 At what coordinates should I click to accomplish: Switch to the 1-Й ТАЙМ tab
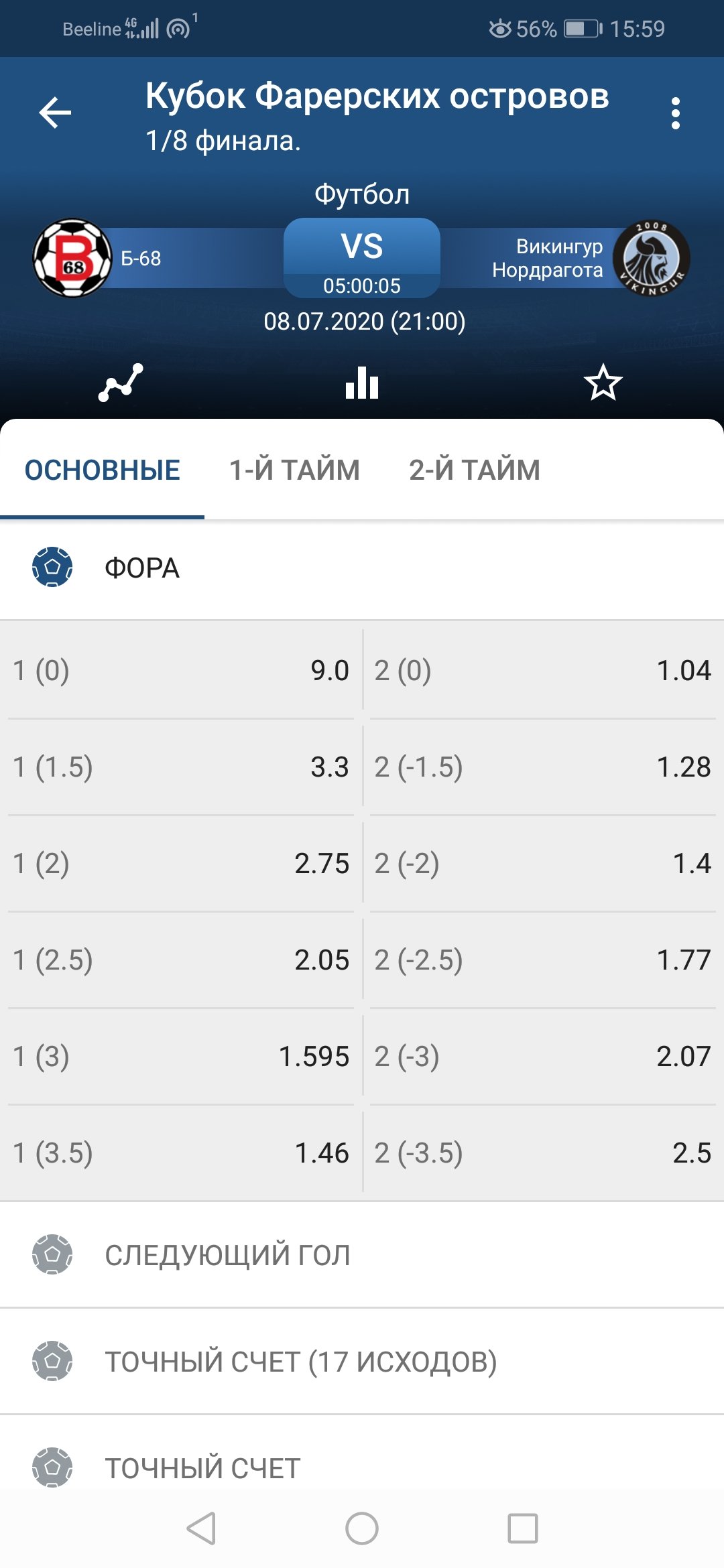[x=294, y=470]
